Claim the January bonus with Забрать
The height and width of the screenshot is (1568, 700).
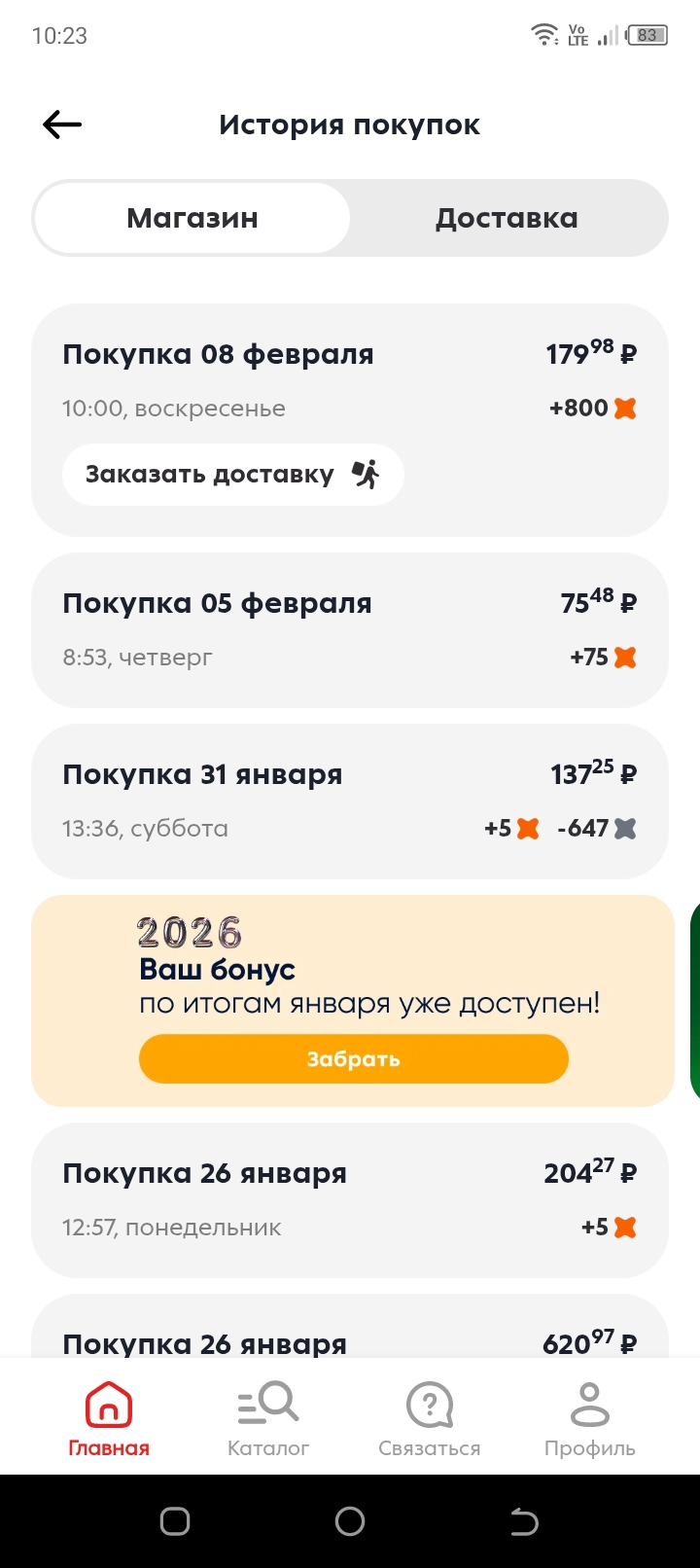point(353,1058)
